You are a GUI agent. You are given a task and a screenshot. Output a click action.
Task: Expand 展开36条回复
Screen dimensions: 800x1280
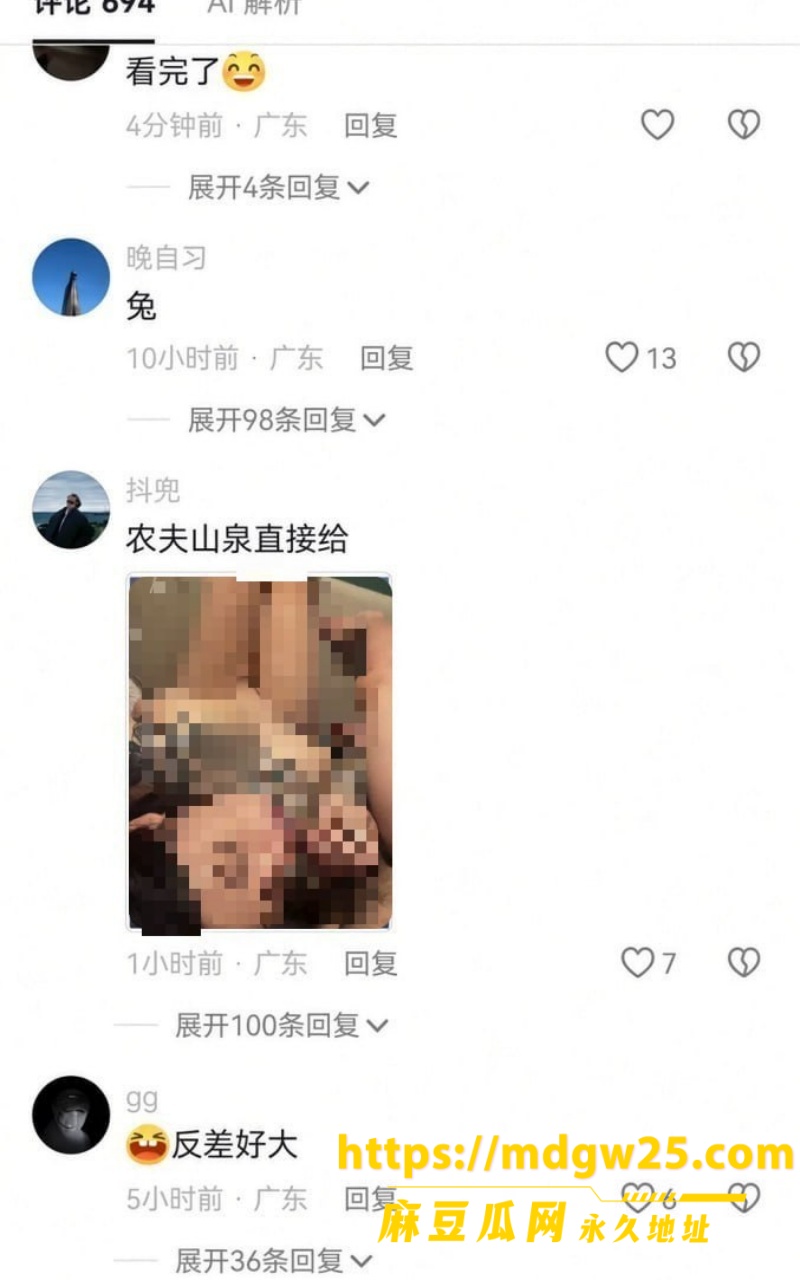coord(273,1260)
